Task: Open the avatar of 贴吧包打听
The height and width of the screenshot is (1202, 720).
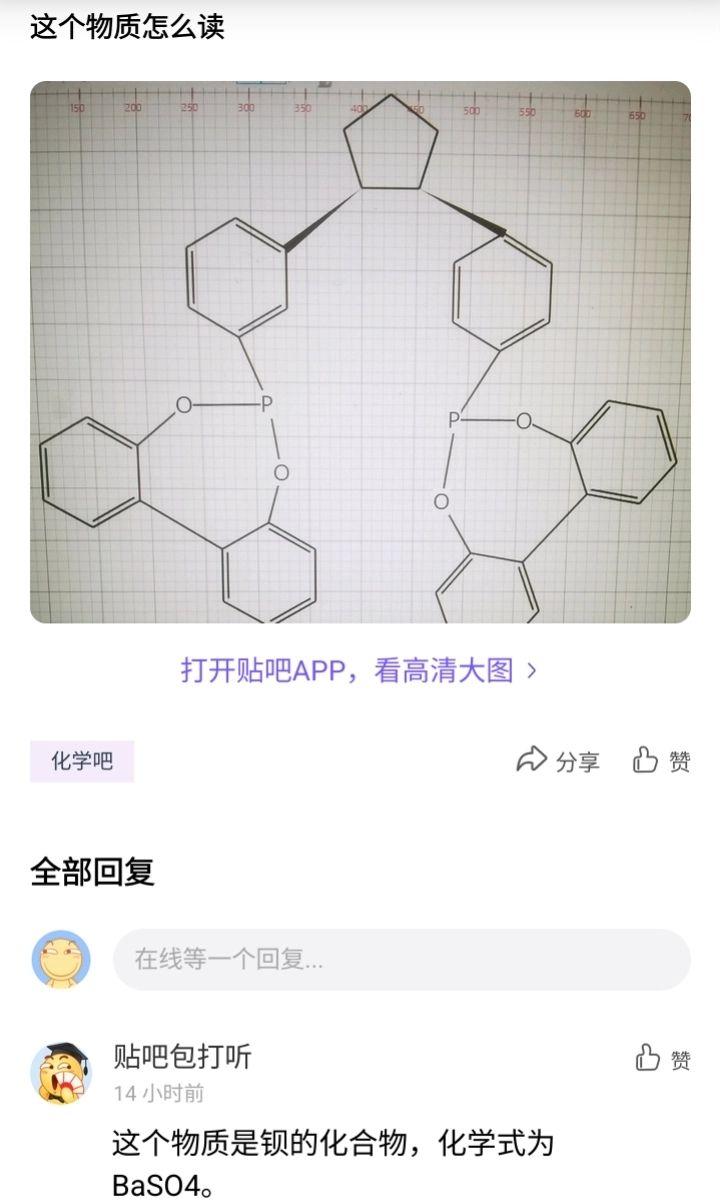Action: pyautogui.click(x=61, y=1072)
